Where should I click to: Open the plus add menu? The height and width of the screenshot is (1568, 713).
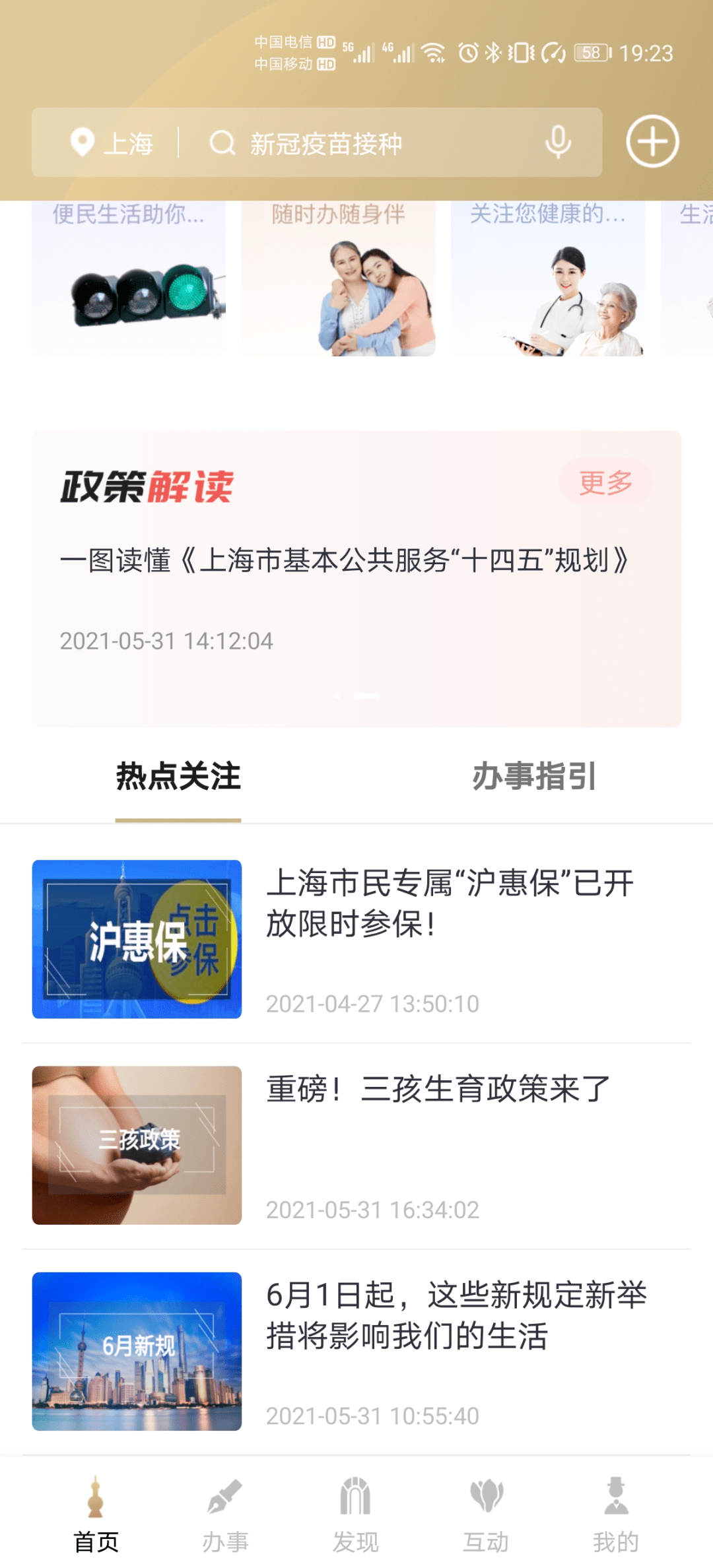(x=652, y=142)
